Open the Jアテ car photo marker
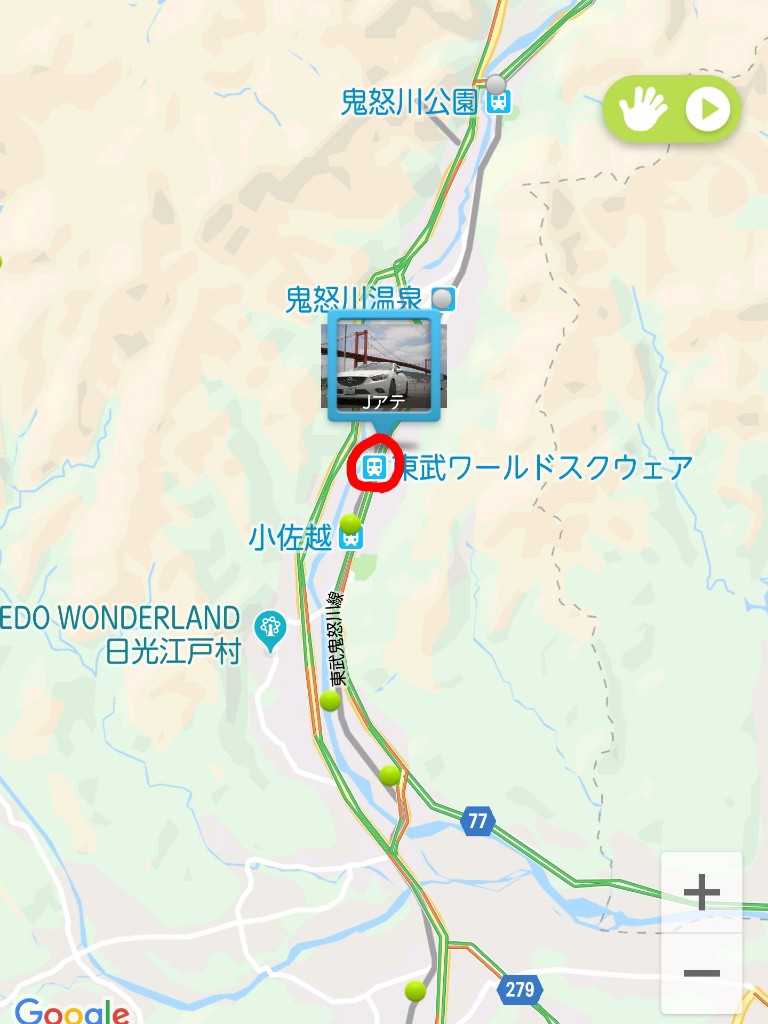Image resolution: width=768 pixels, height=1024 pixels. [383, 365]
